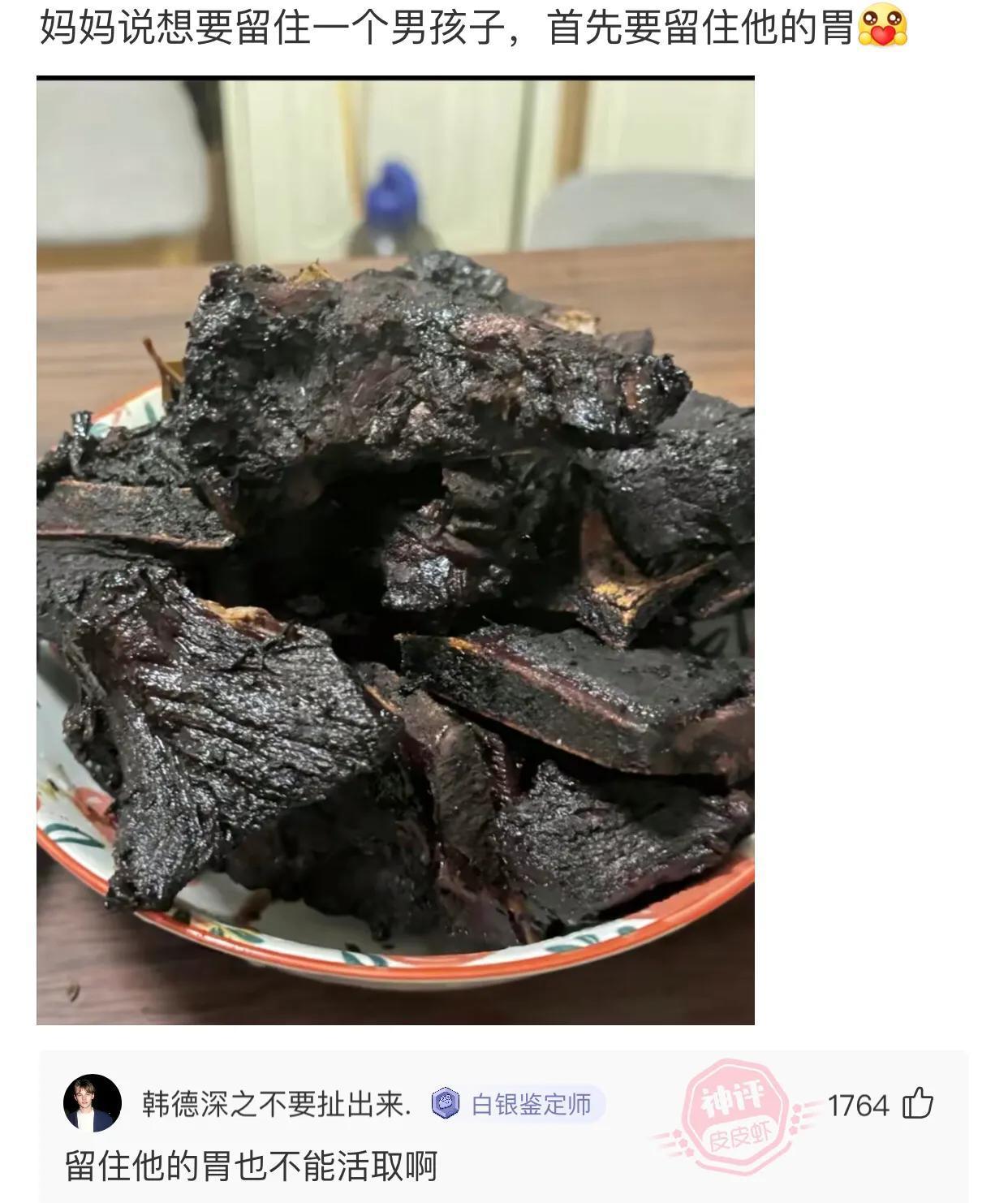The height and width of the screenshot is (1203, 1008).
Task: Open the comment 留住他的胃也不能活取啊
Action: coord(251,1166)
